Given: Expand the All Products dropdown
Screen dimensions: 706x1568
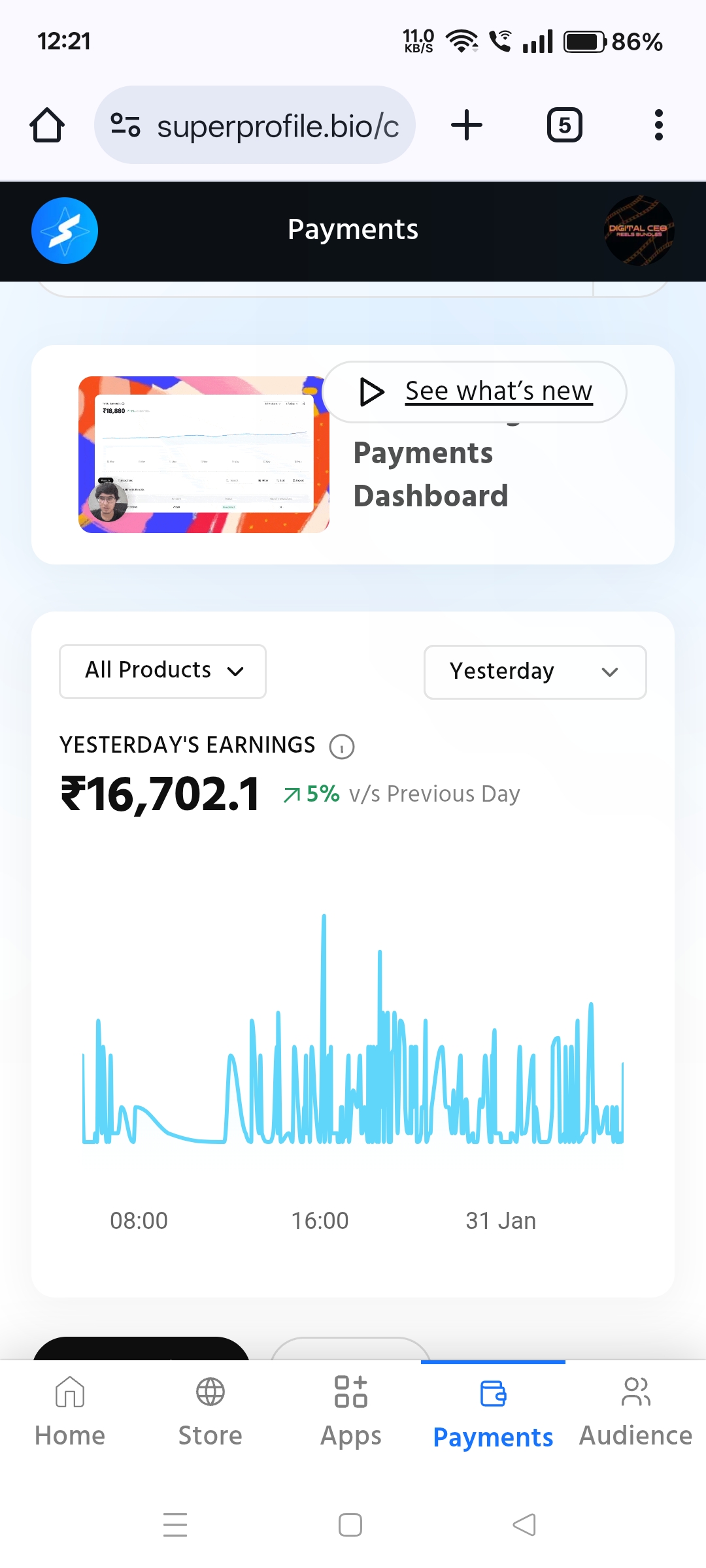Looking at the screenshot, I should click(163, 671).
